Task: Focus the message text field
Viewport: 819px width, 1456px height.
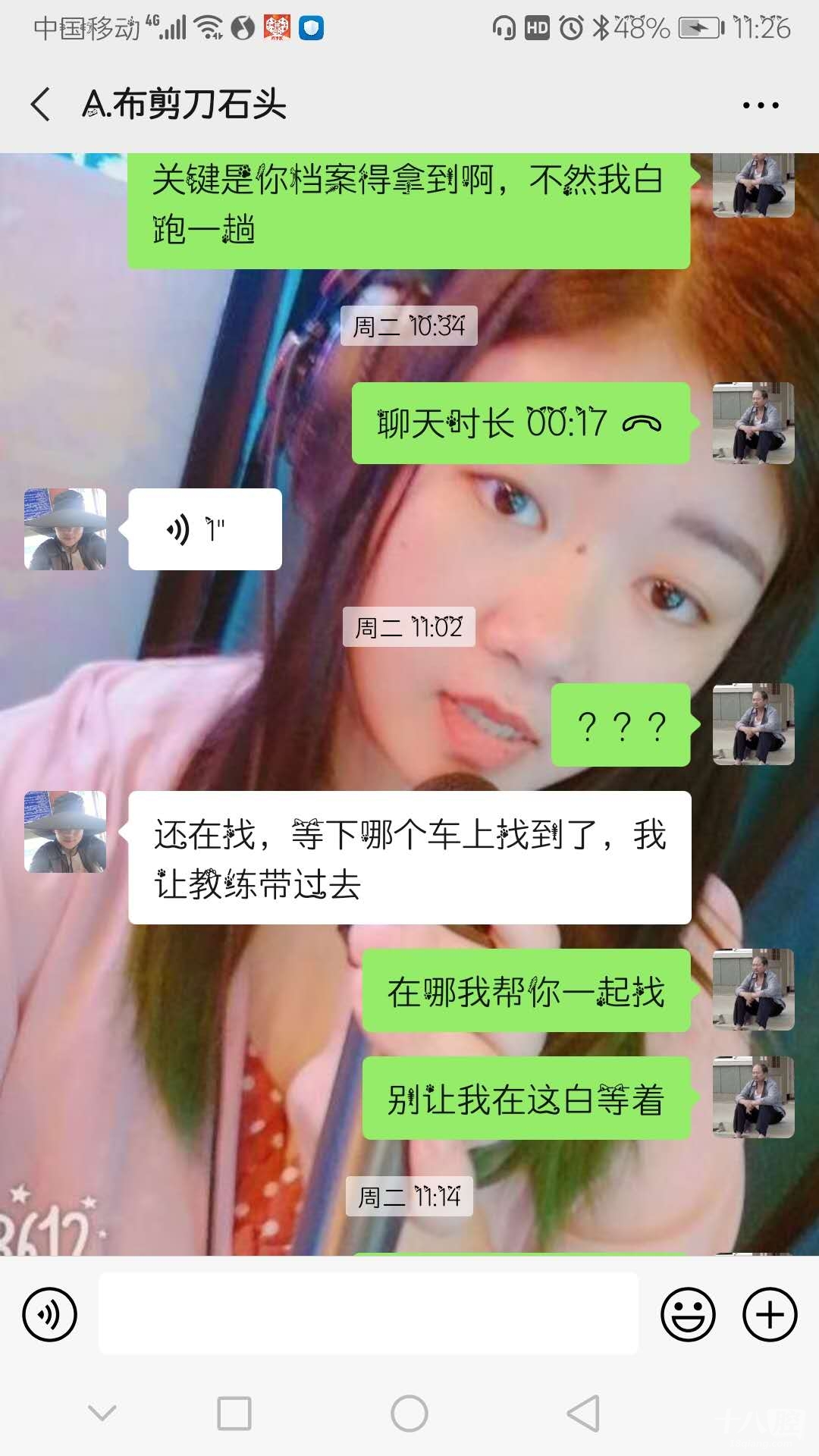Action: [369, 1314]
